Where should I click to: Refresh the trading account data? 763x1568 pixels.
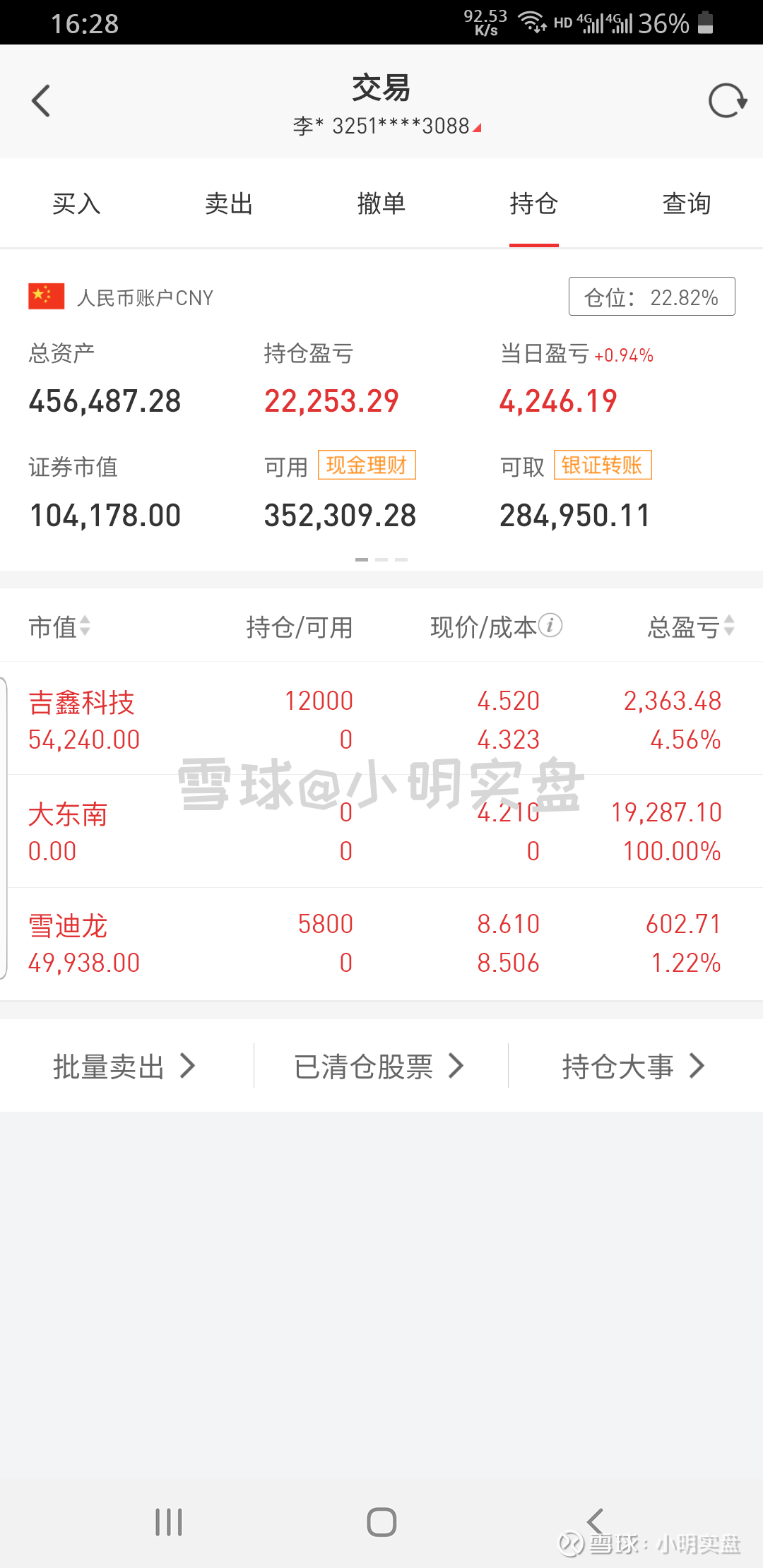(728, 101)
